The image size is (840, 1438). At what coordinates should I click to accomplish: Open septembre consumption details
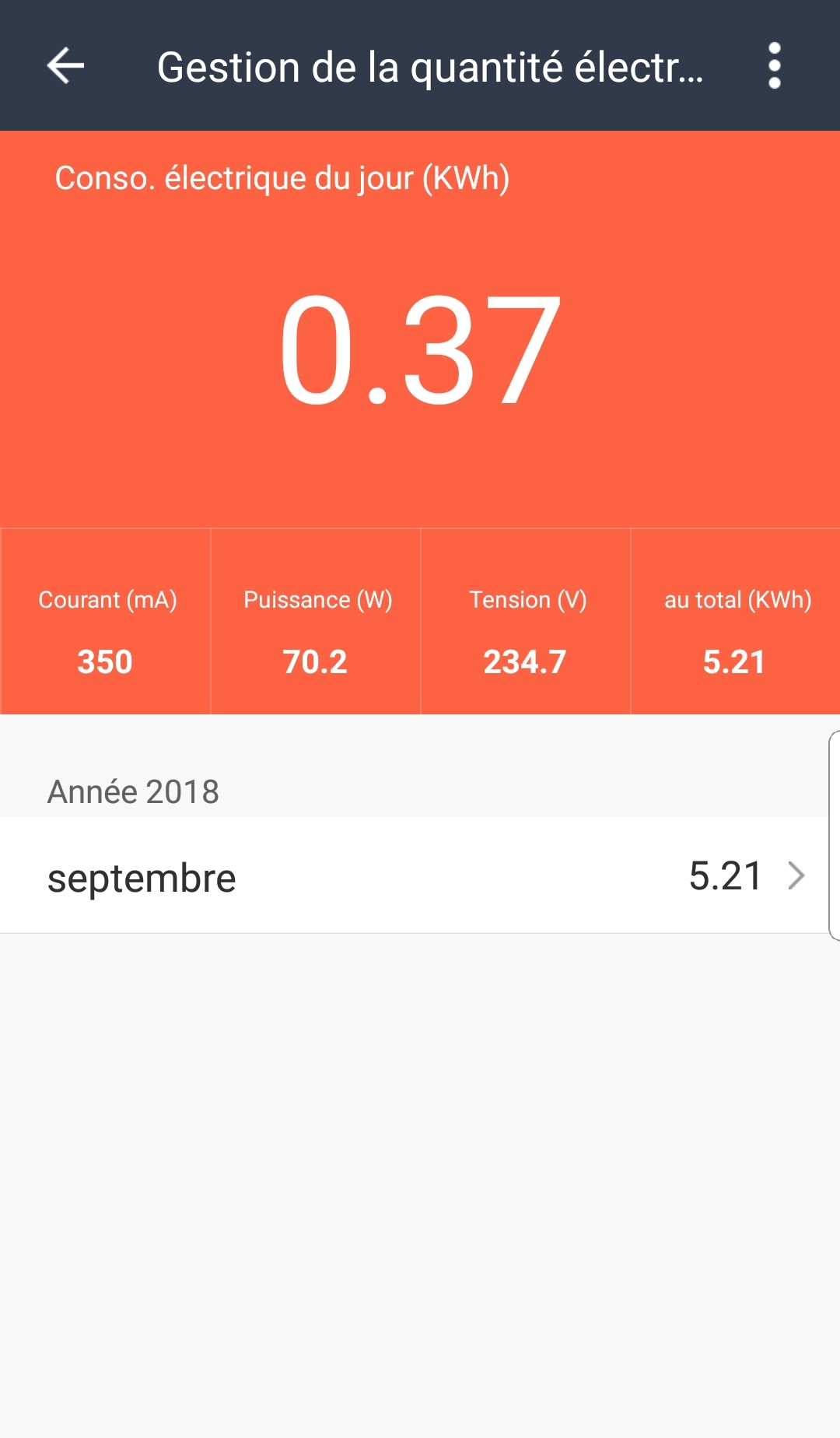pyautogui.click(x=420, y=876)
